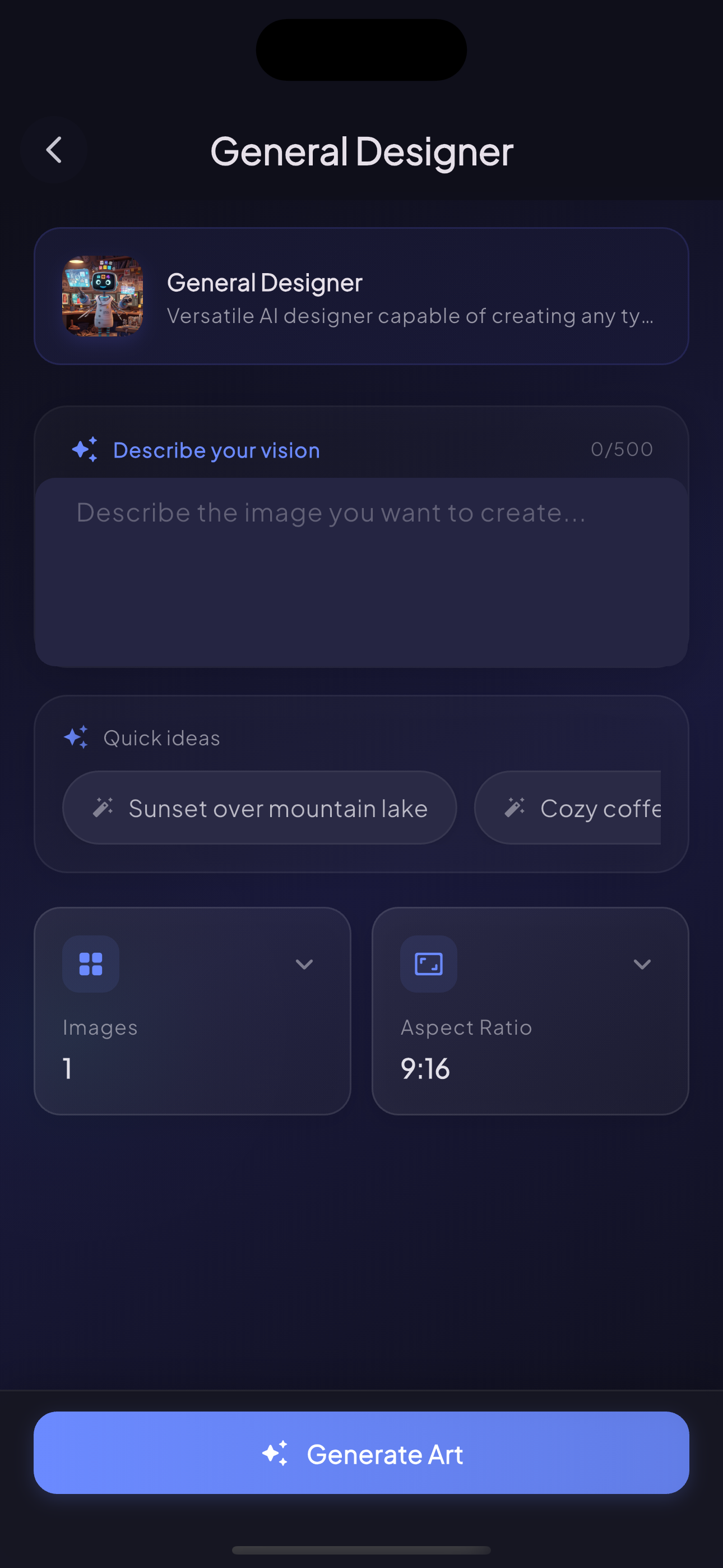Image resolution: width=723 pixels, height=1568 pixels.
Task: Click the wand icon on the Cozy coffee chip
Action: (x=515, y=808)
